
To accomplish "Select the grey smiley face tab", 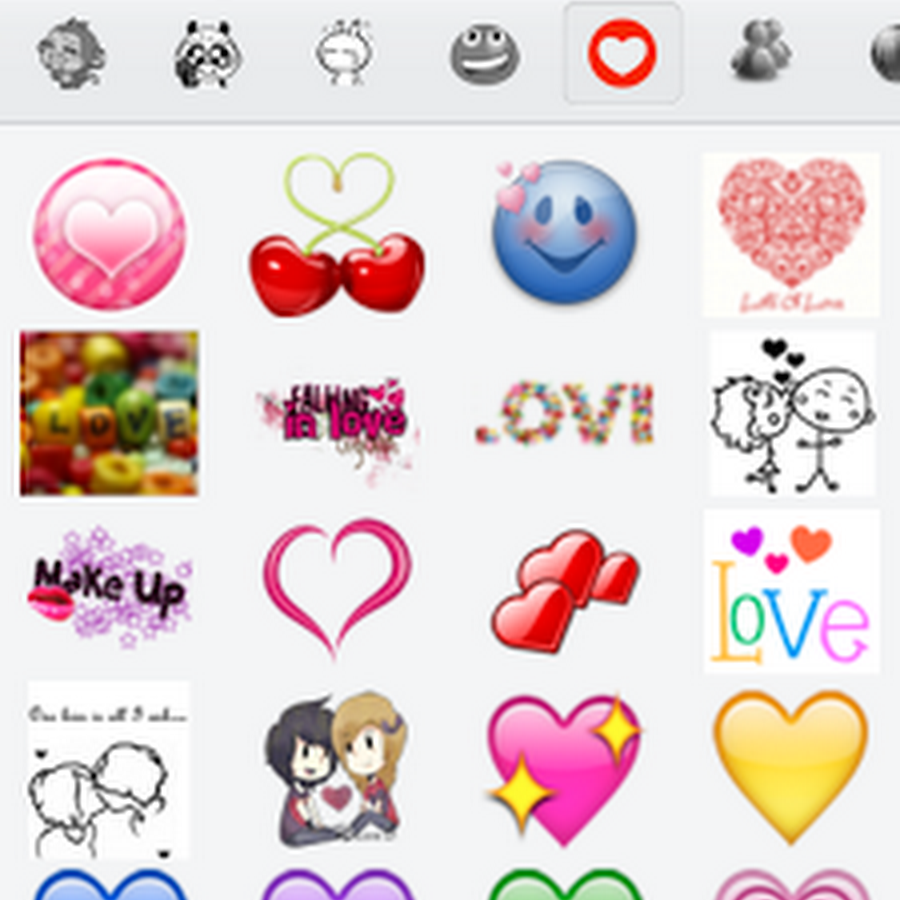I will (x=484, y=53).
